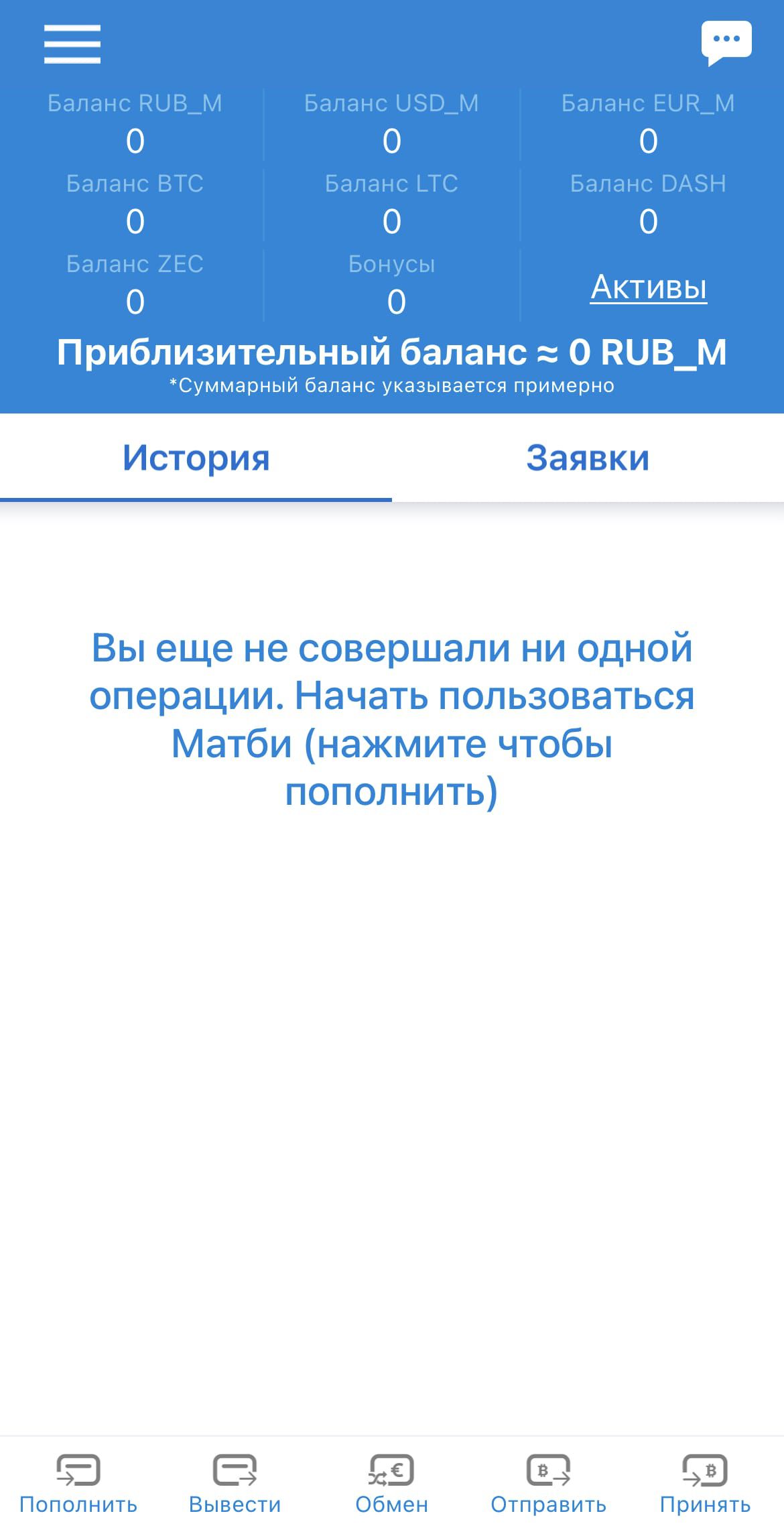
Task: Open Вывести in the bottom bar
Action: [235, 1484]
